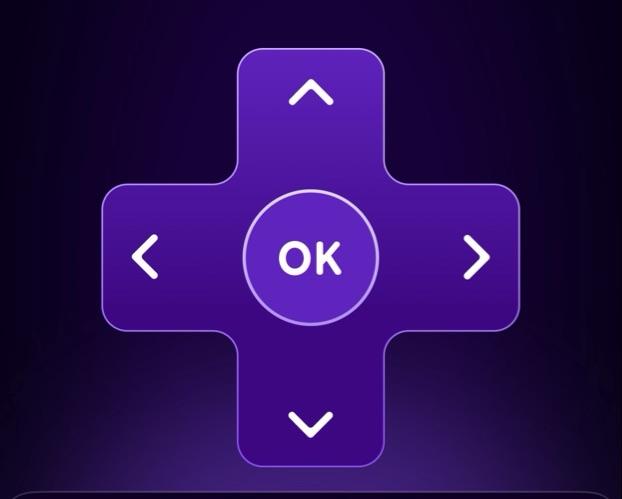
Task: Tap the up arrow on the D-pad
Action: coord(311,95)
